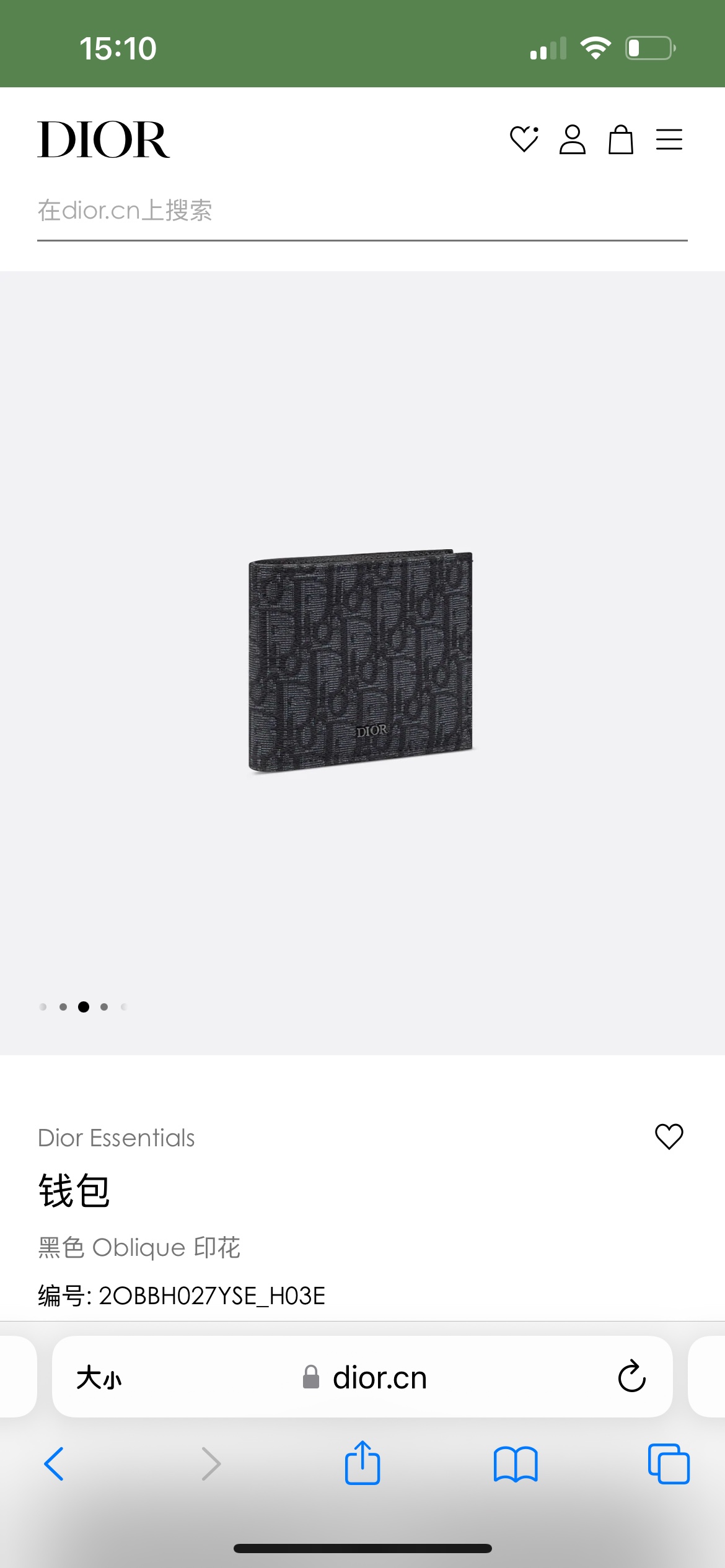
Task: Open the wishlist heart in header
Action: coord(524,139)
